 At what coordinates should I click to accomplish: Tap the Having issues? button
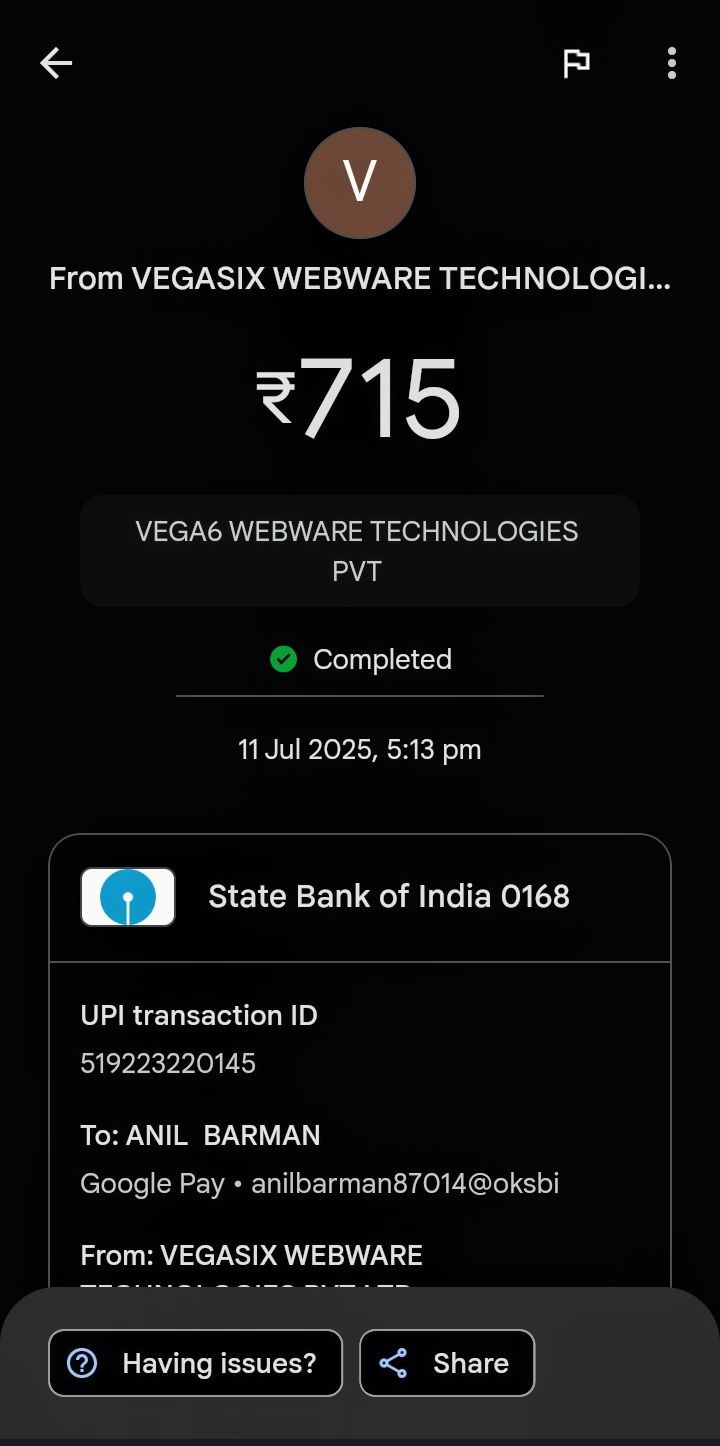pyautogui.click(x=196, y=1363)
